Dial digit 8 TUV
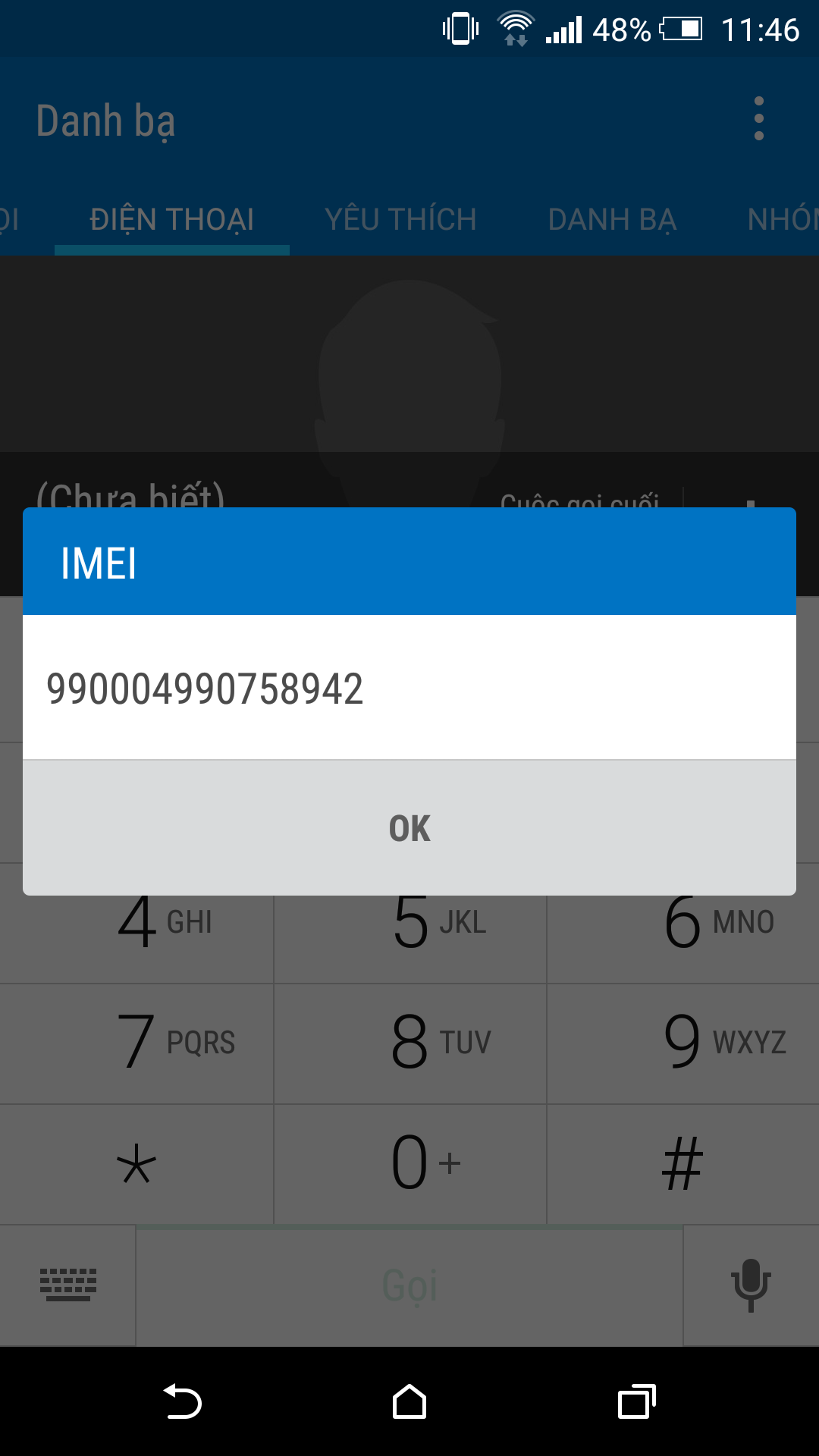 (409, 1043)
